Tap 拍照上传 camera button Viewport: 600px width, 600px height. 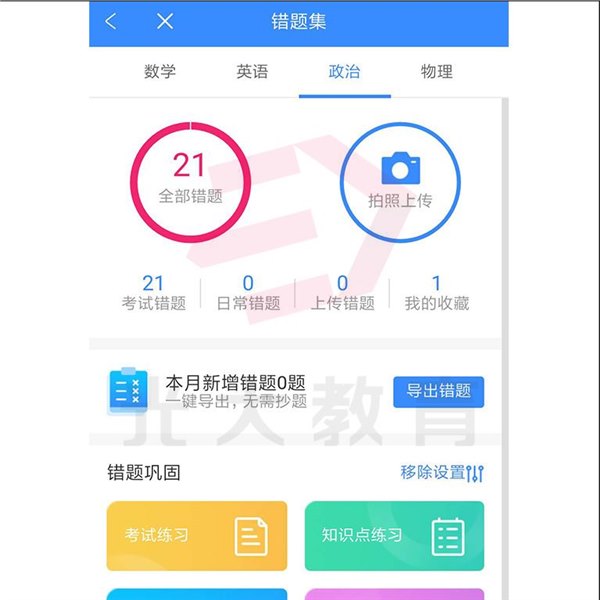[400, 182]
